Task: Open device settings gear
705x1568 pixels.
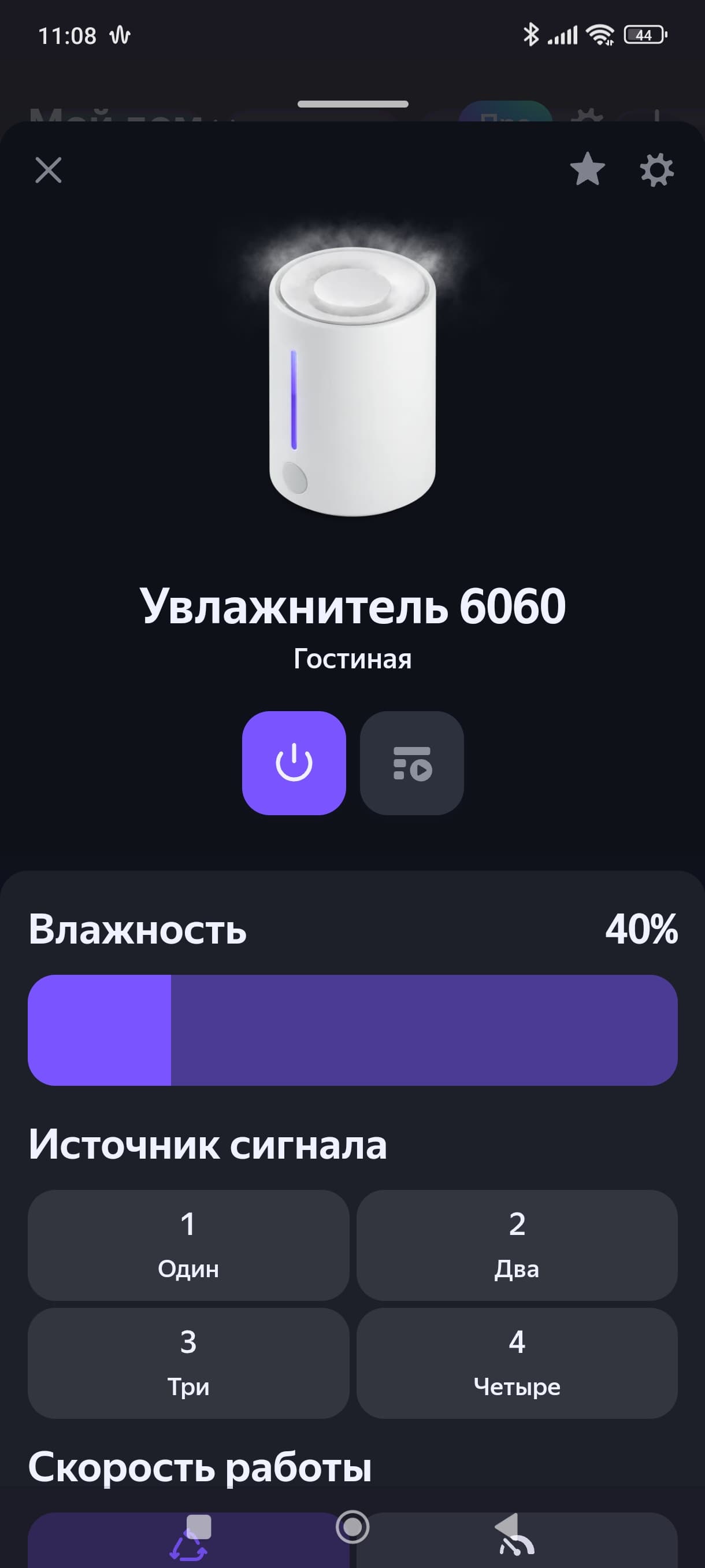Action: click(657, 170)
